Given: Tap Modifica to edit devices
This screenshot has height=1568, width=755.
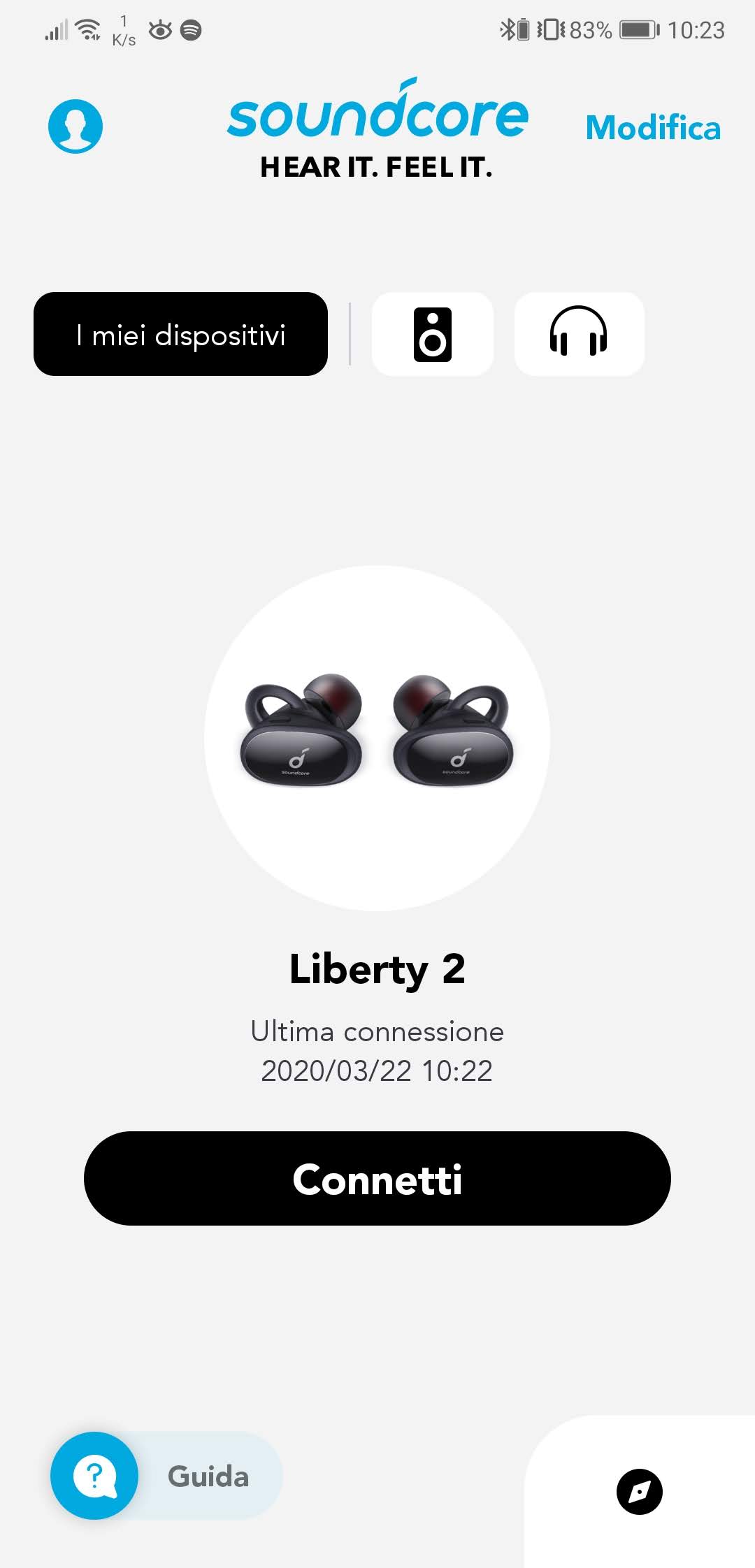Looking at the screenshot, I should point(653,128).
